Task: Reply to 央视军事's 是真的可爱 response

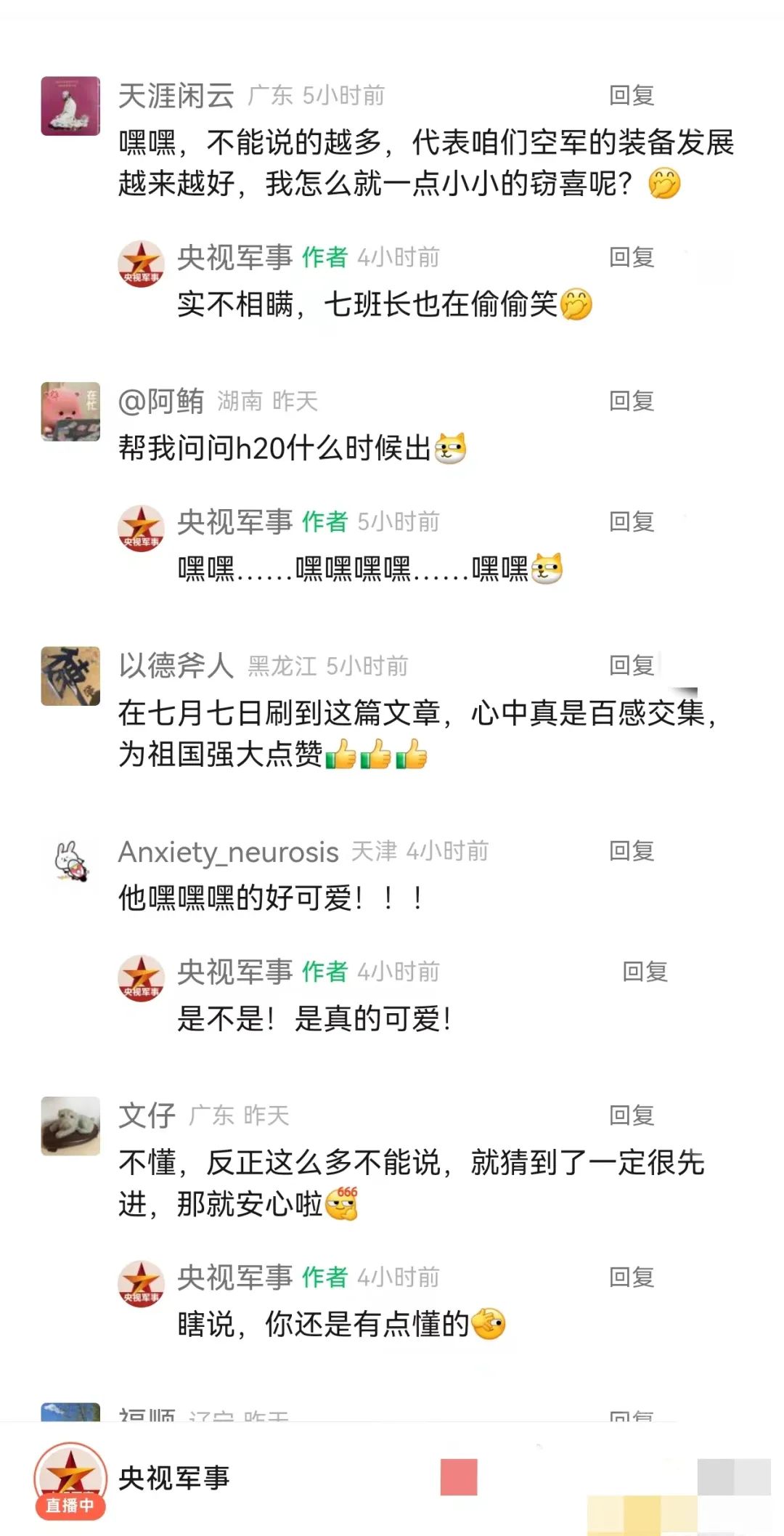Action: pyautogui.click(x=645, y=972)
